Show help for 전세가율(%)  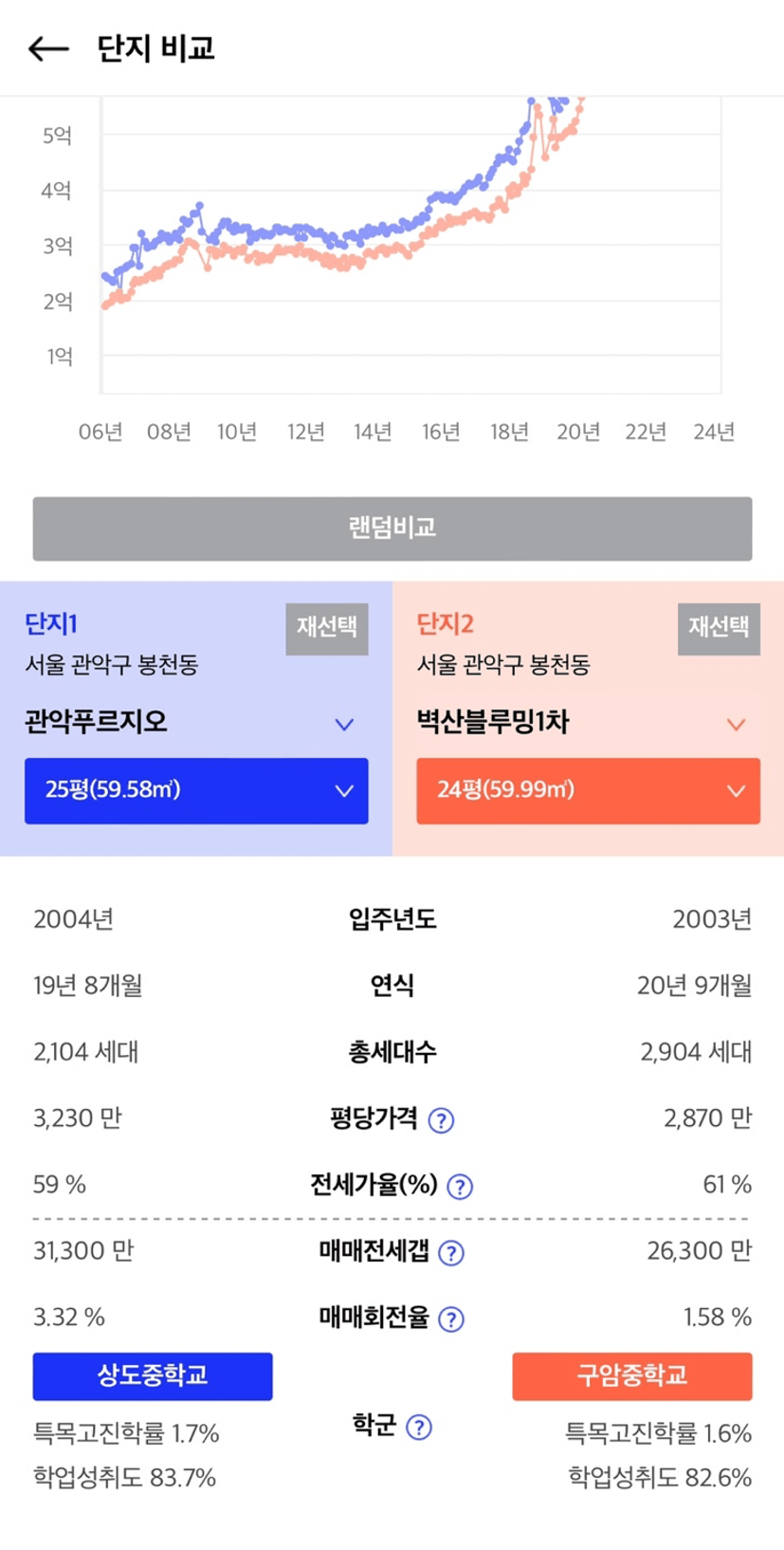coord(460,1187)
